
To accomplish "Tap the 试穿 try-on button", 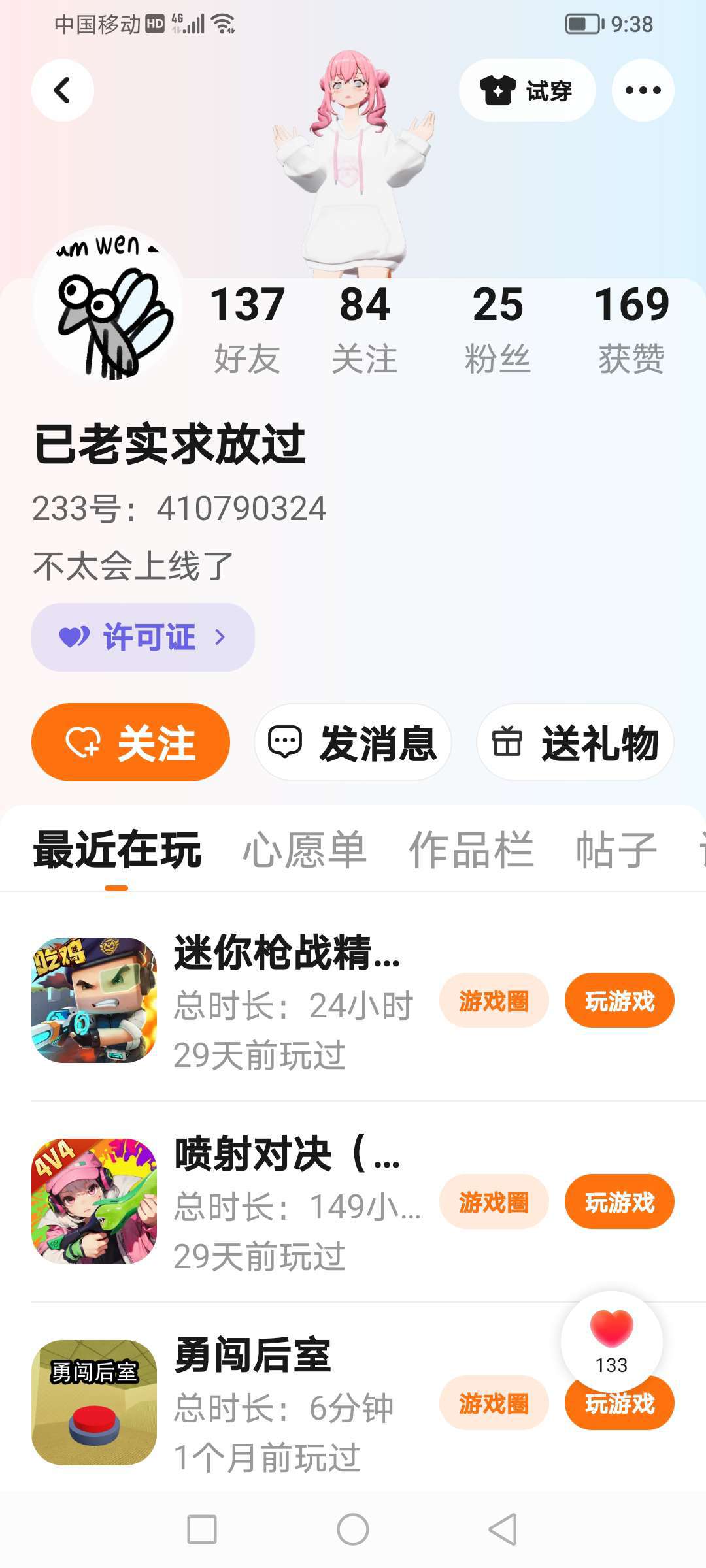I will [527, 90].
